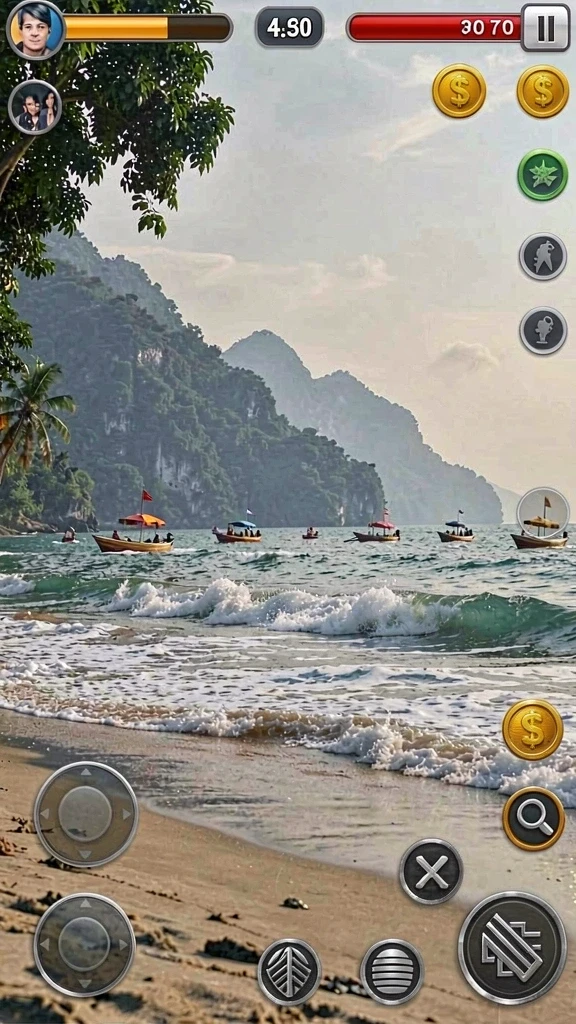Tap the round boat icon near the horizon
Viewport: 576px width, 1024px height.
coord(543,513)
